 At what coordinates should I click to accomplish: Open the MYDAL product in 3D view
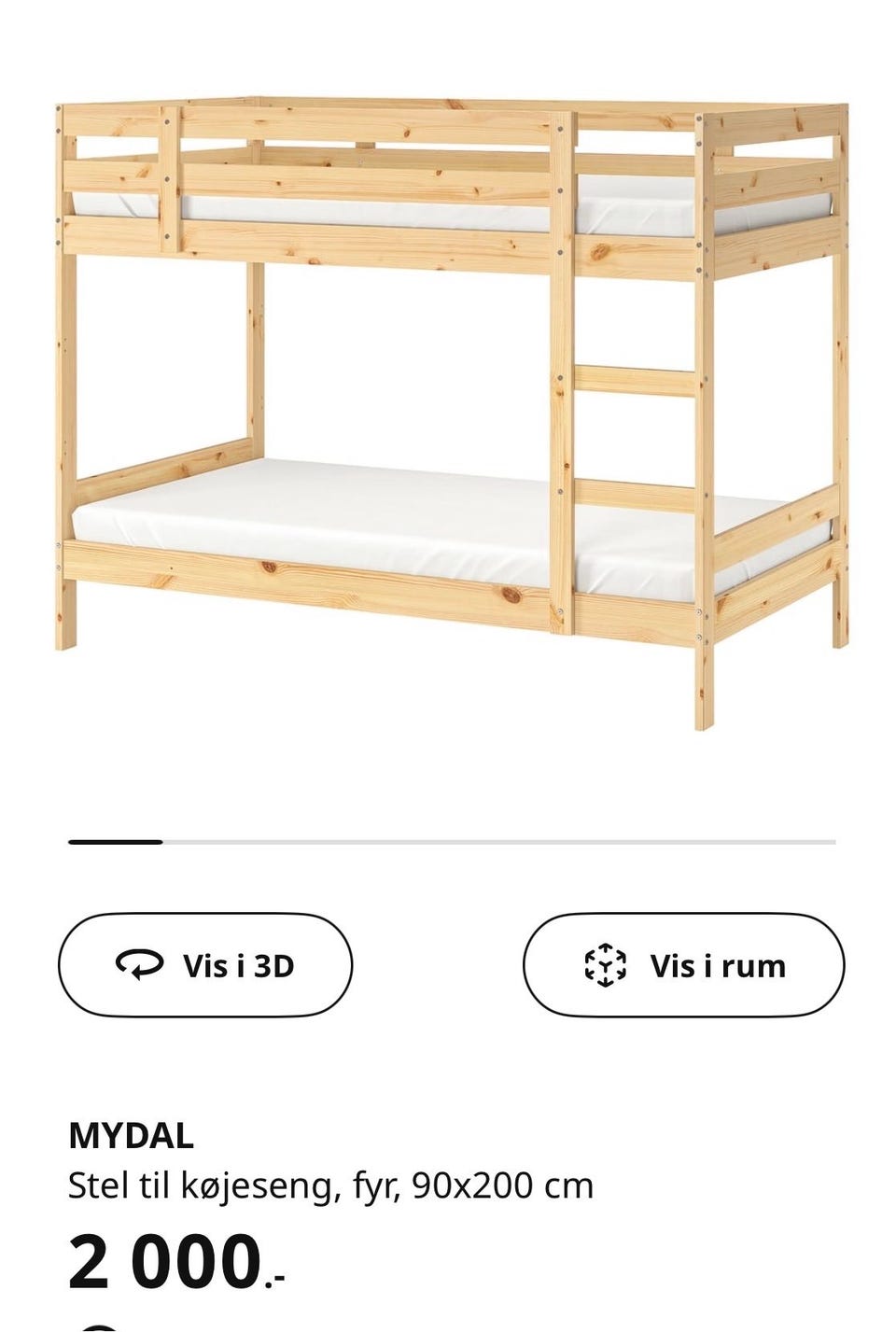[207, 967]
